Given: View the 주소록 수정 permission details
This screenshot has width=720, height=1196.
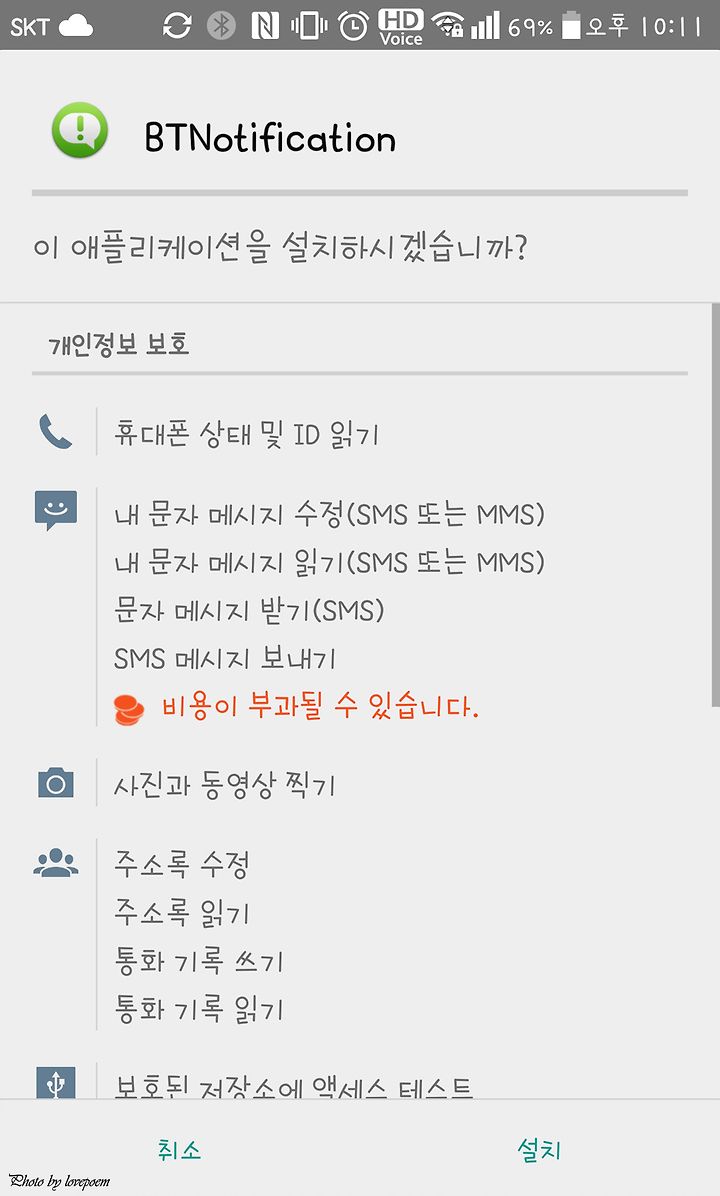Looking at the screenshot, I should [x=182, y=864].
